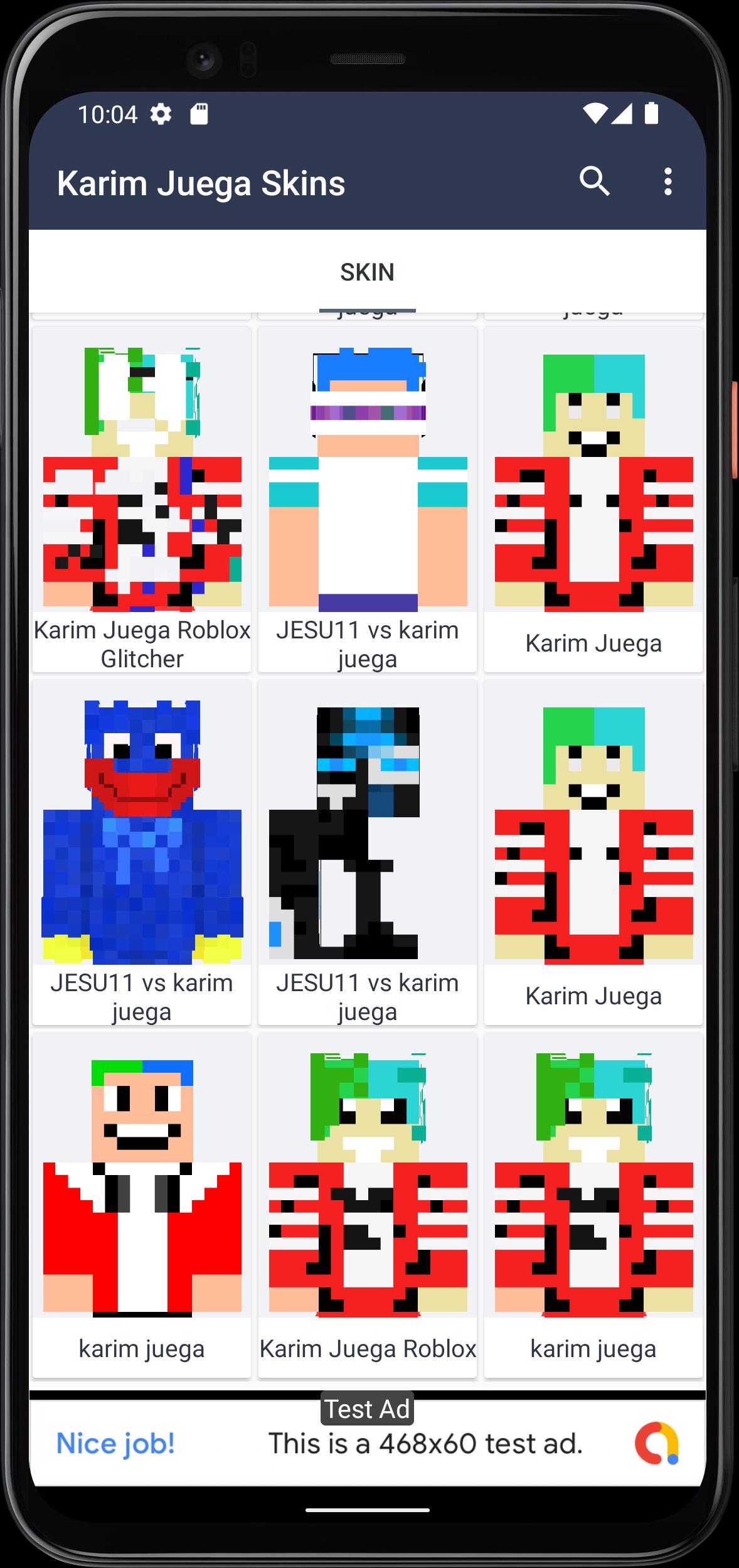
Task: Open the karim juega skin with red suit
Action: [142, 1206]
